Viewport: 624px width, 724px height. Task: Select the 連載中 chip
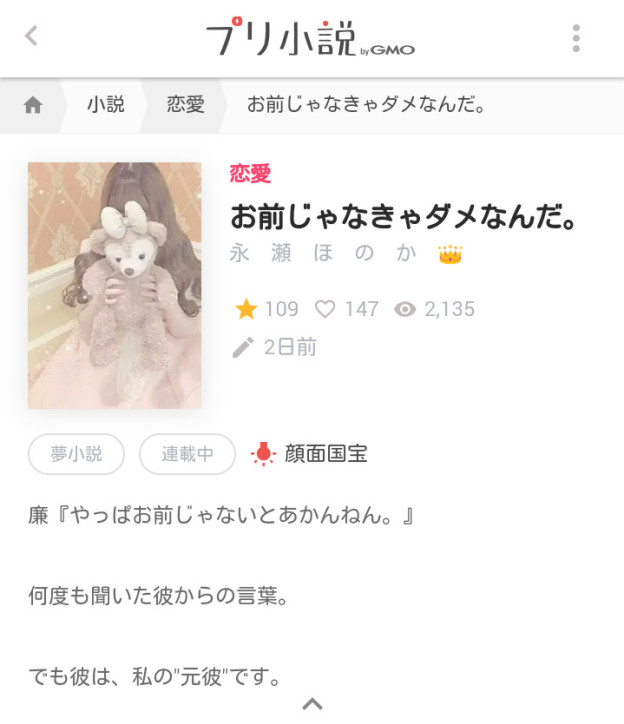click(x=188, y=454)
